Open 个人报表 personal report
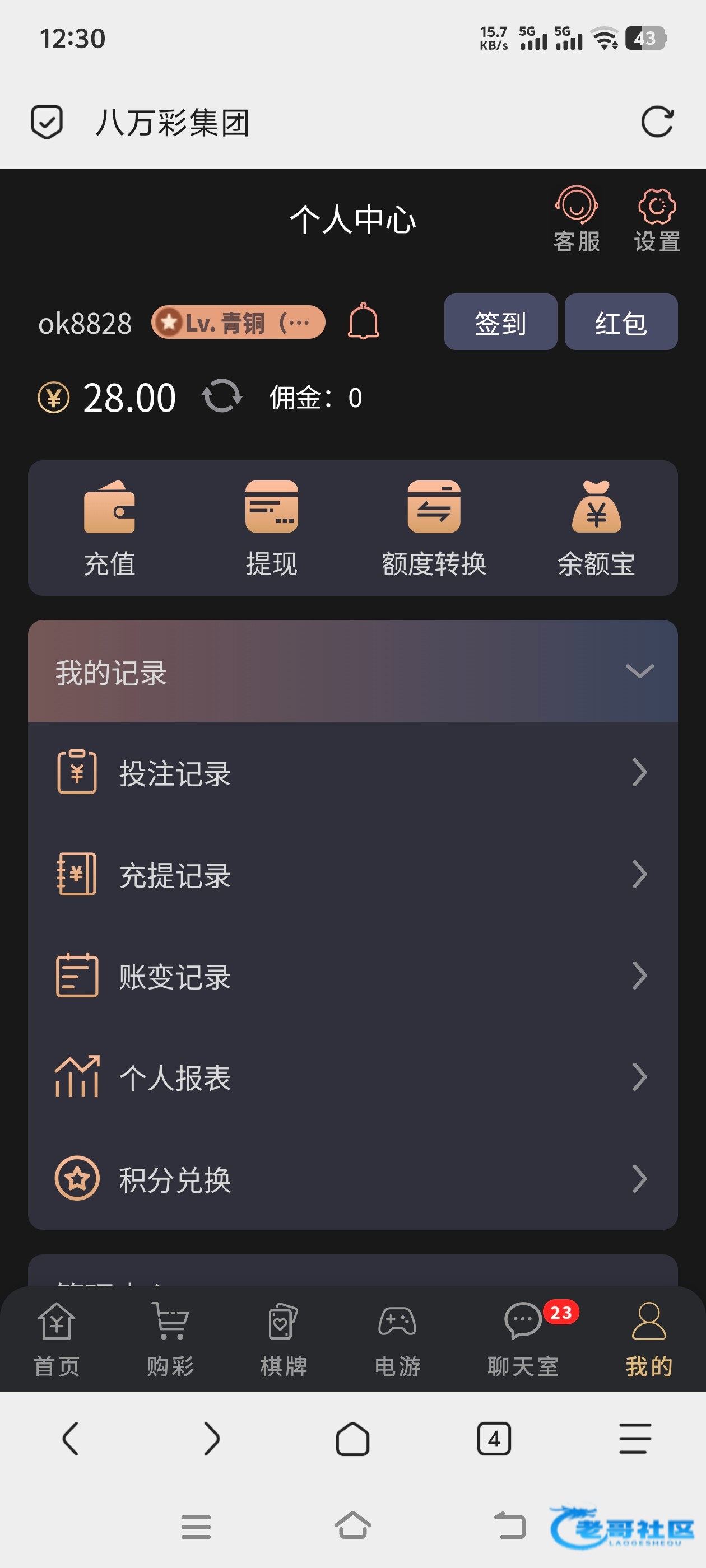The height and width of the screenshot is (1568, 706). click(352, 1077)
